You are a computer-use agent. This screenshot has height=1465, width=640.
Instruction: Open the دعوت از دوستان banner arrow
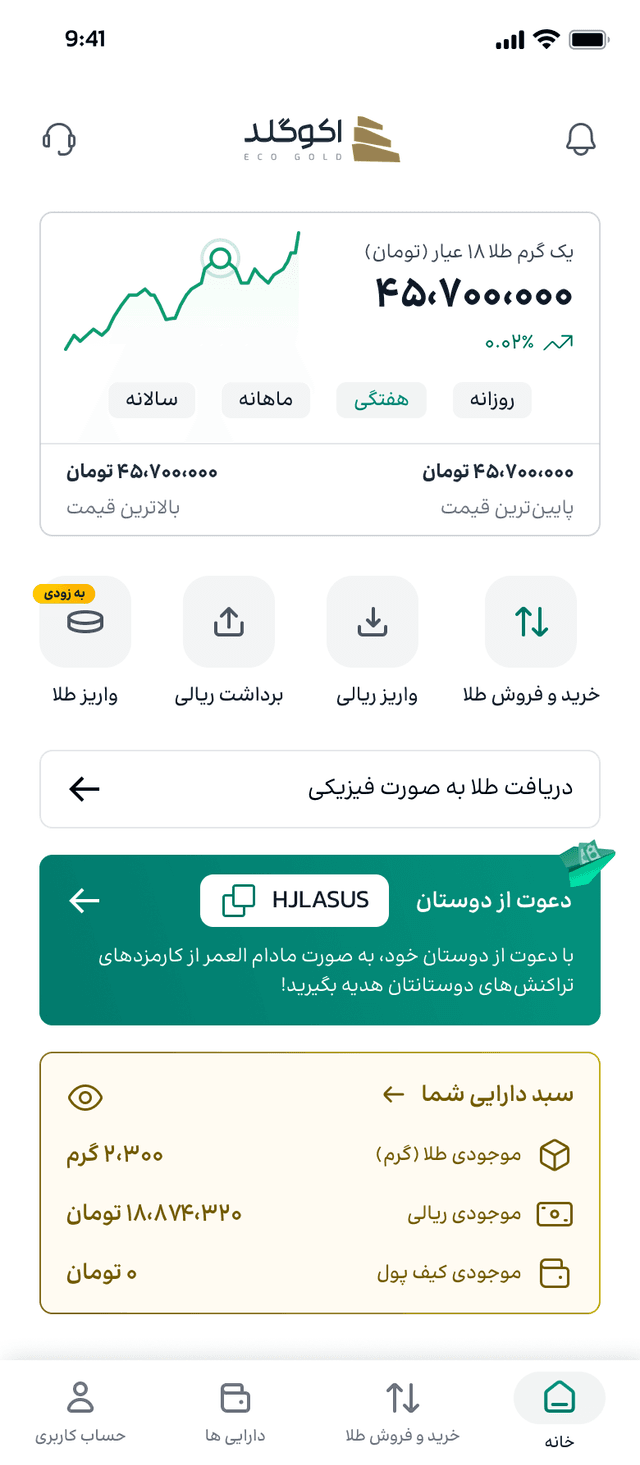(x=85, y=900)
